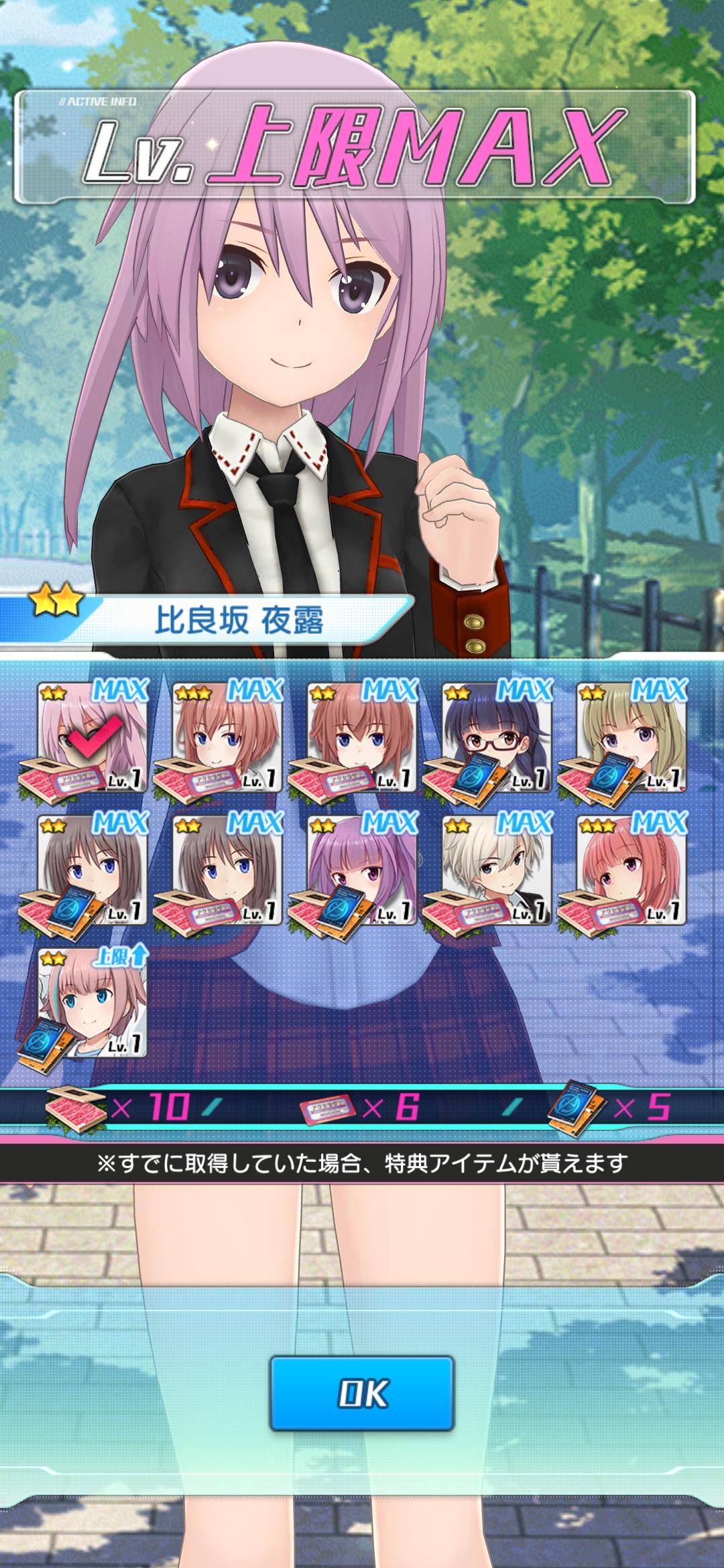Tap the checkmarked pink-haired character card
Screen dimensions: 724x1568
[92, 736]
